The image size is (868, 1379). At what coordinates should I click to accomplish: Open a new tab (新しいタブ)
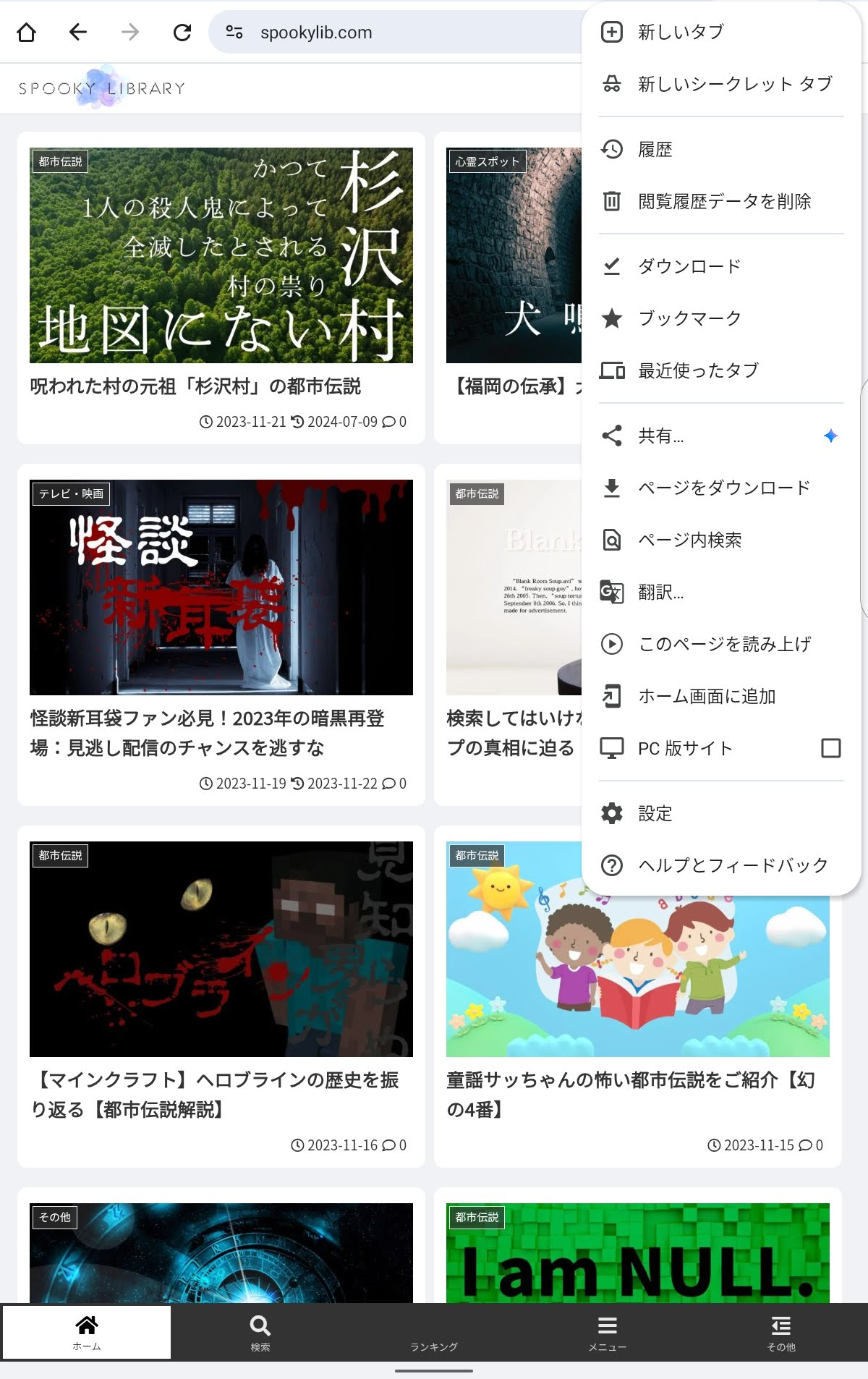pos(680,32)
